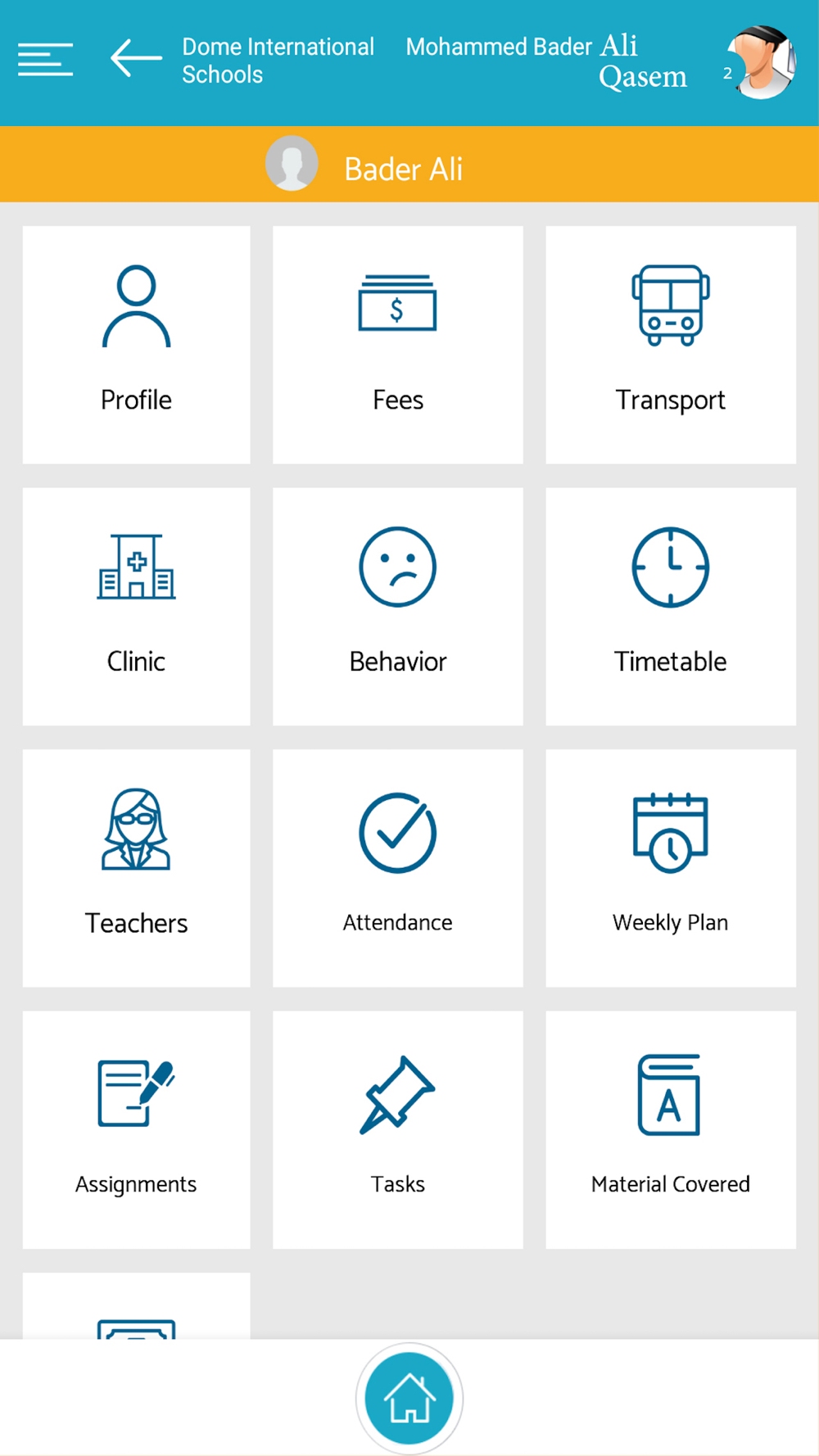This screenshot has width=819, height=1456.
Task: Open the Assignments tile
Action: (x=136, y=1129)
